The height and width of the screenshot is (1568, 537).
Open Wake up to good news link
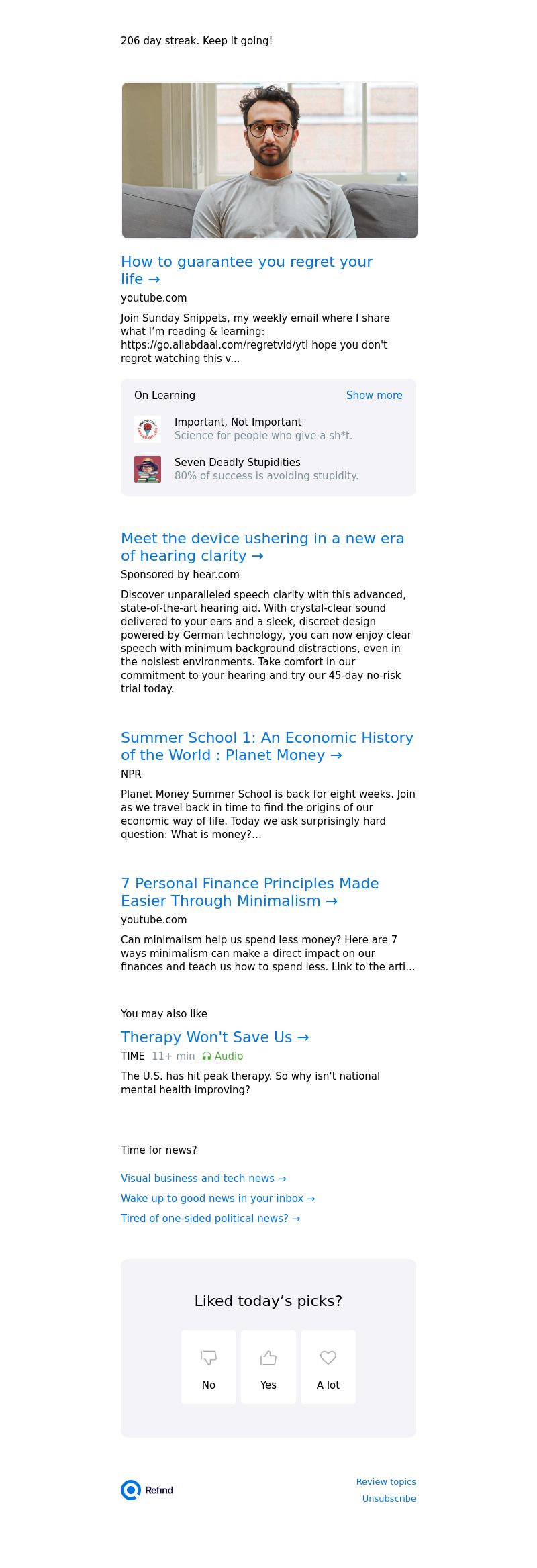click(x=217, y=1198)
